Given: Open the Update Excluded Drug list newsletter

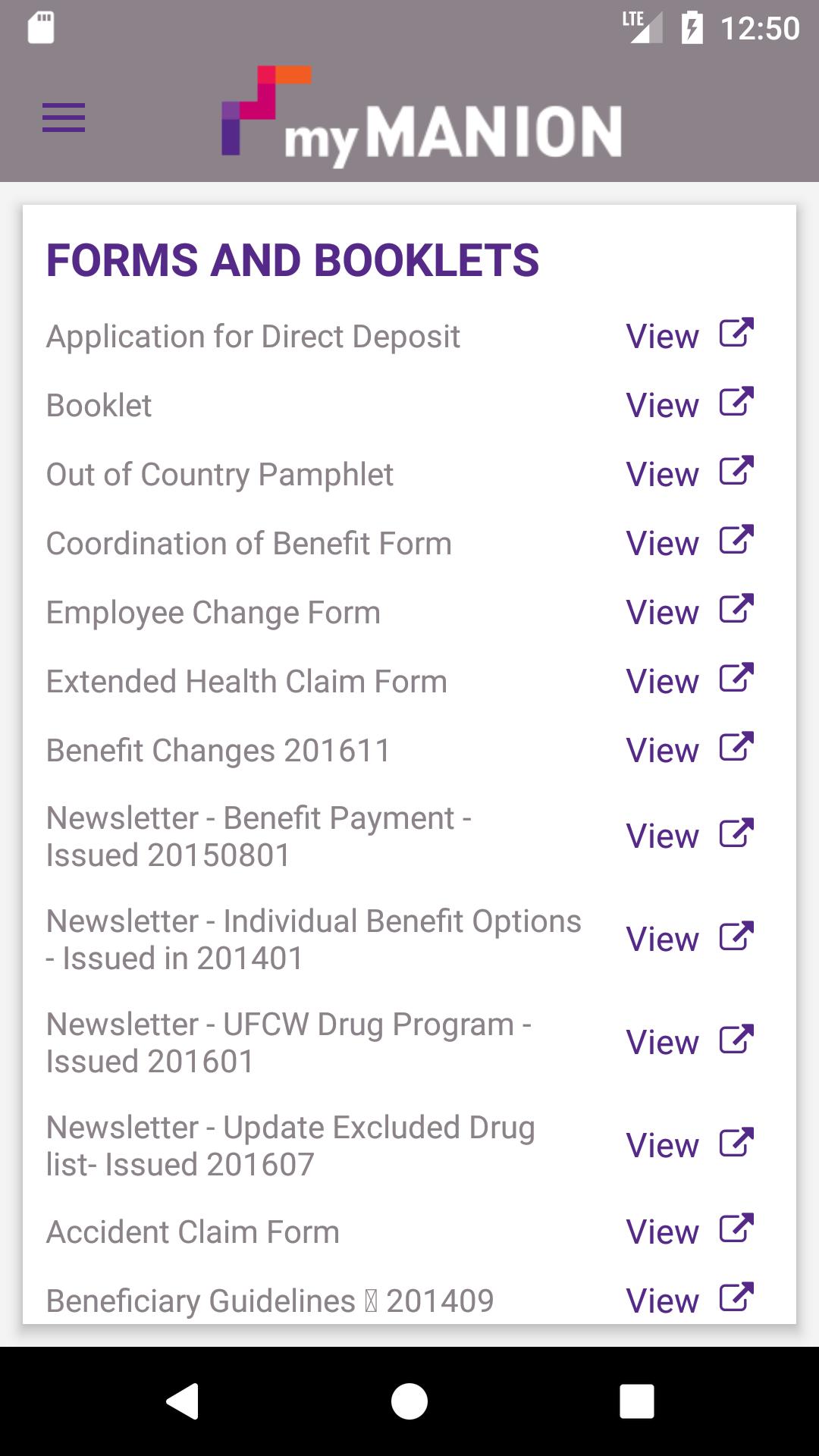Looking at the screenshot, I should click(690, 1145).
